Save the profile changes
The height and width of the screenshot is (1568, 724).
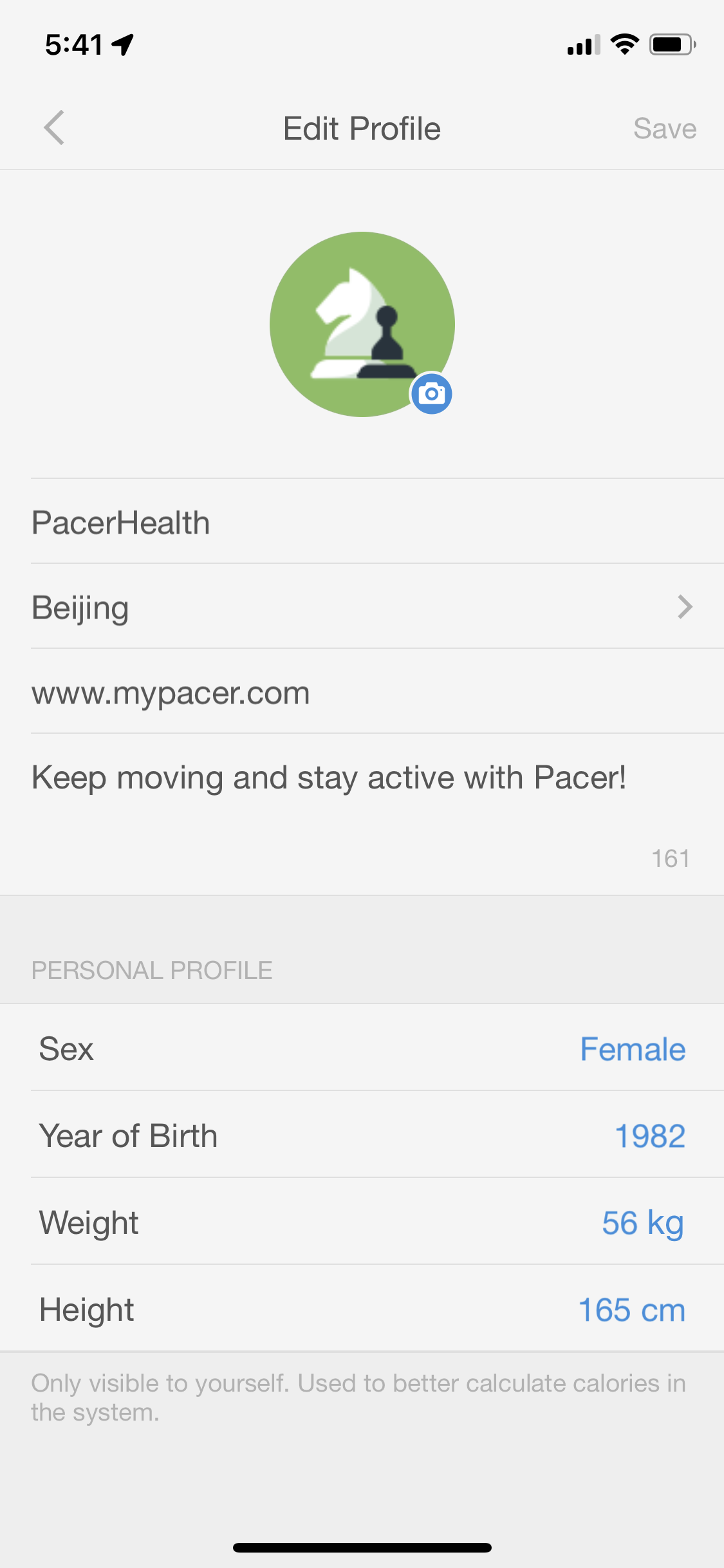click(665, 128)
